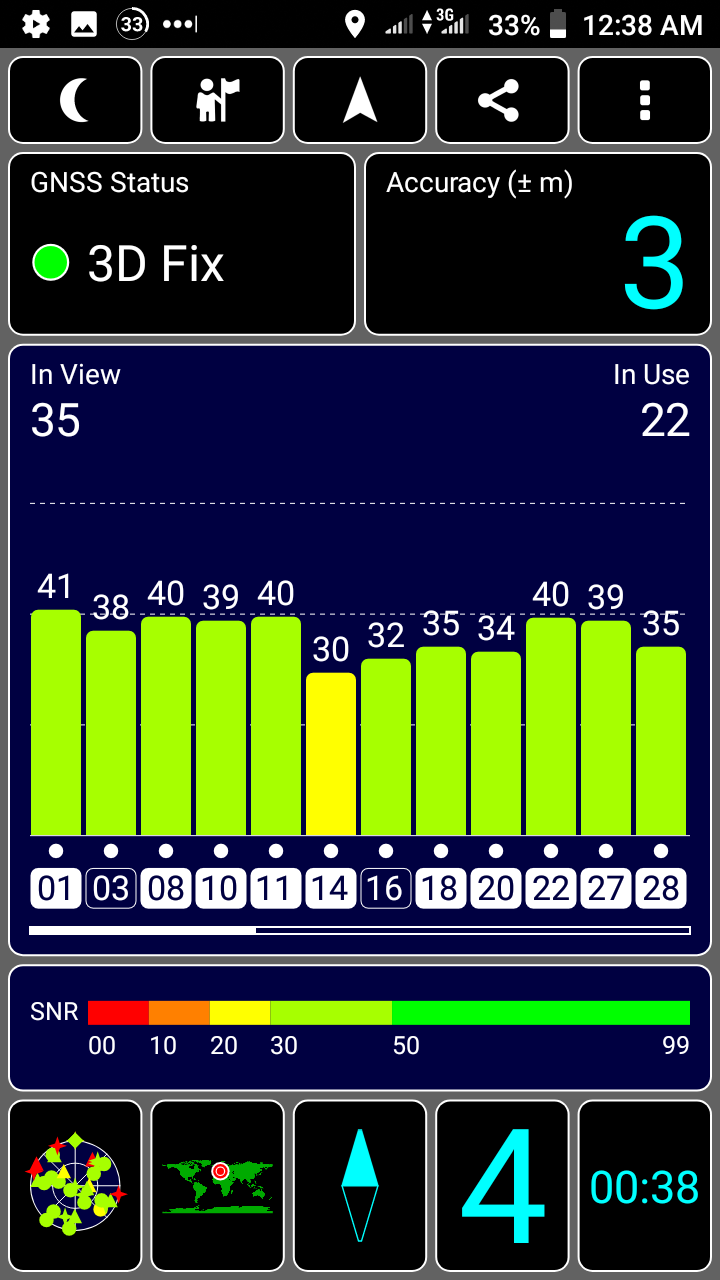Share the current location
720x1280 pixels.
[502, 100]
